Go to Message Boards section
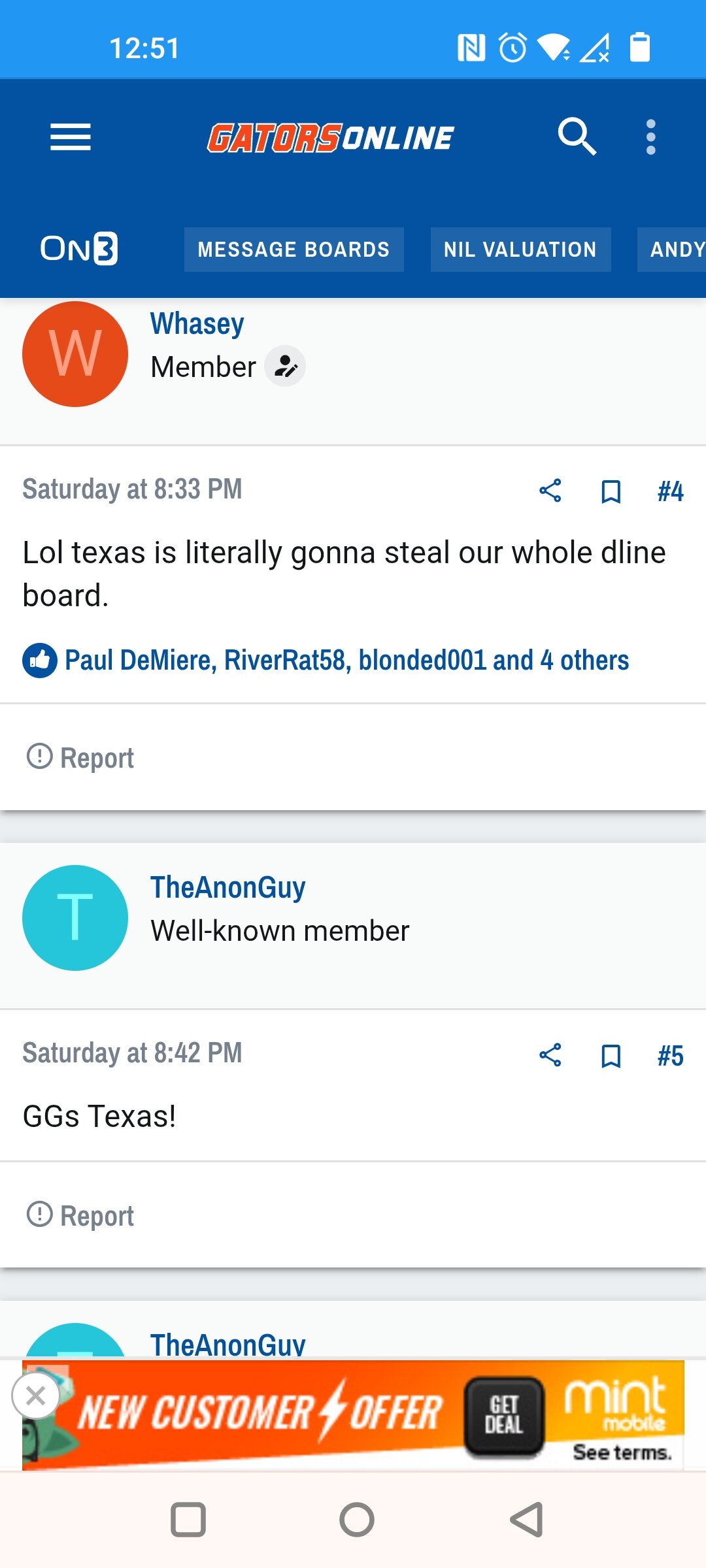 coord(294,250)
